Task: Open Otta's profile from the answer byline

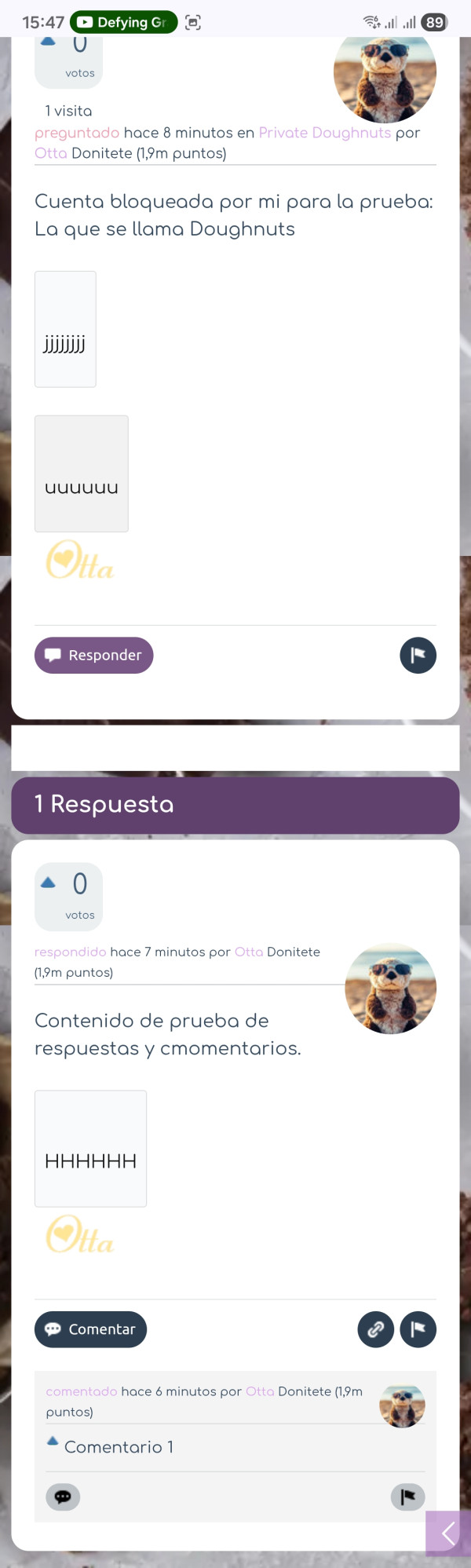Action: click(x=249, y=952)
